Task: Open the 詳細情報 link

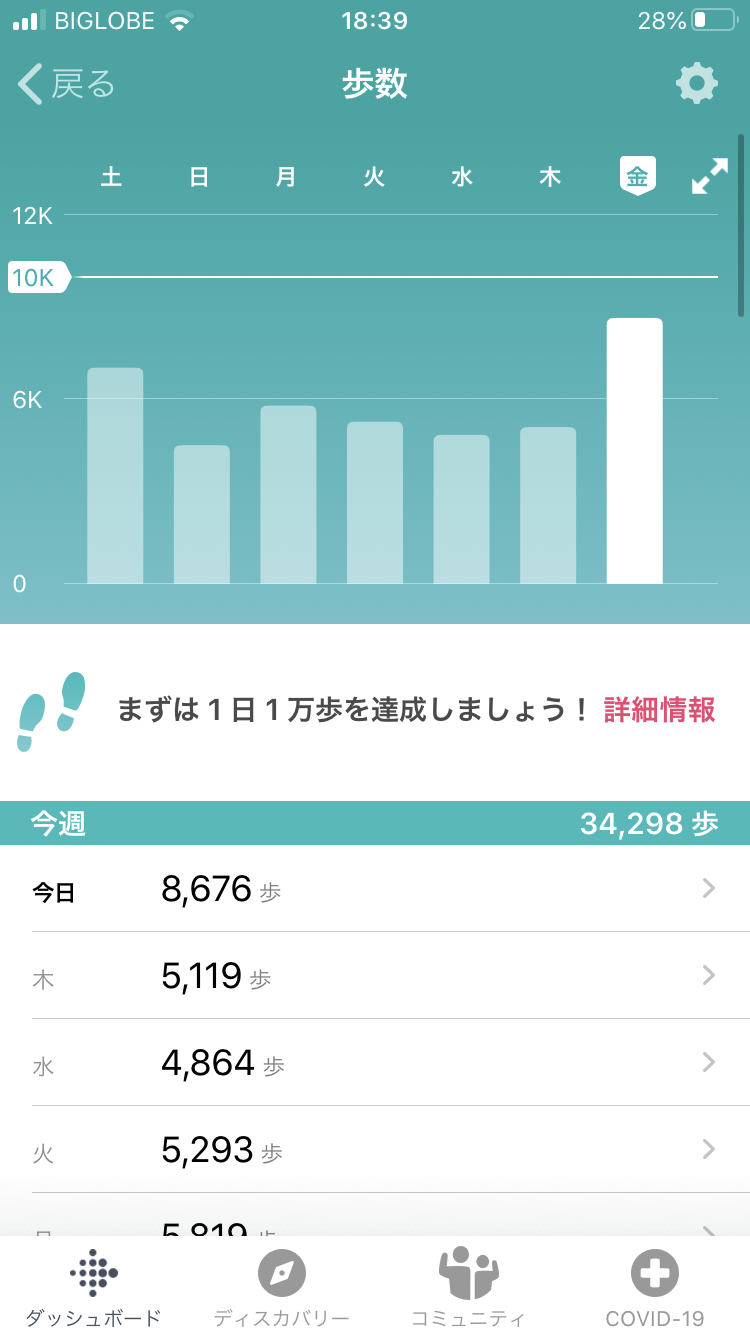Action: (x=659, y=710)
